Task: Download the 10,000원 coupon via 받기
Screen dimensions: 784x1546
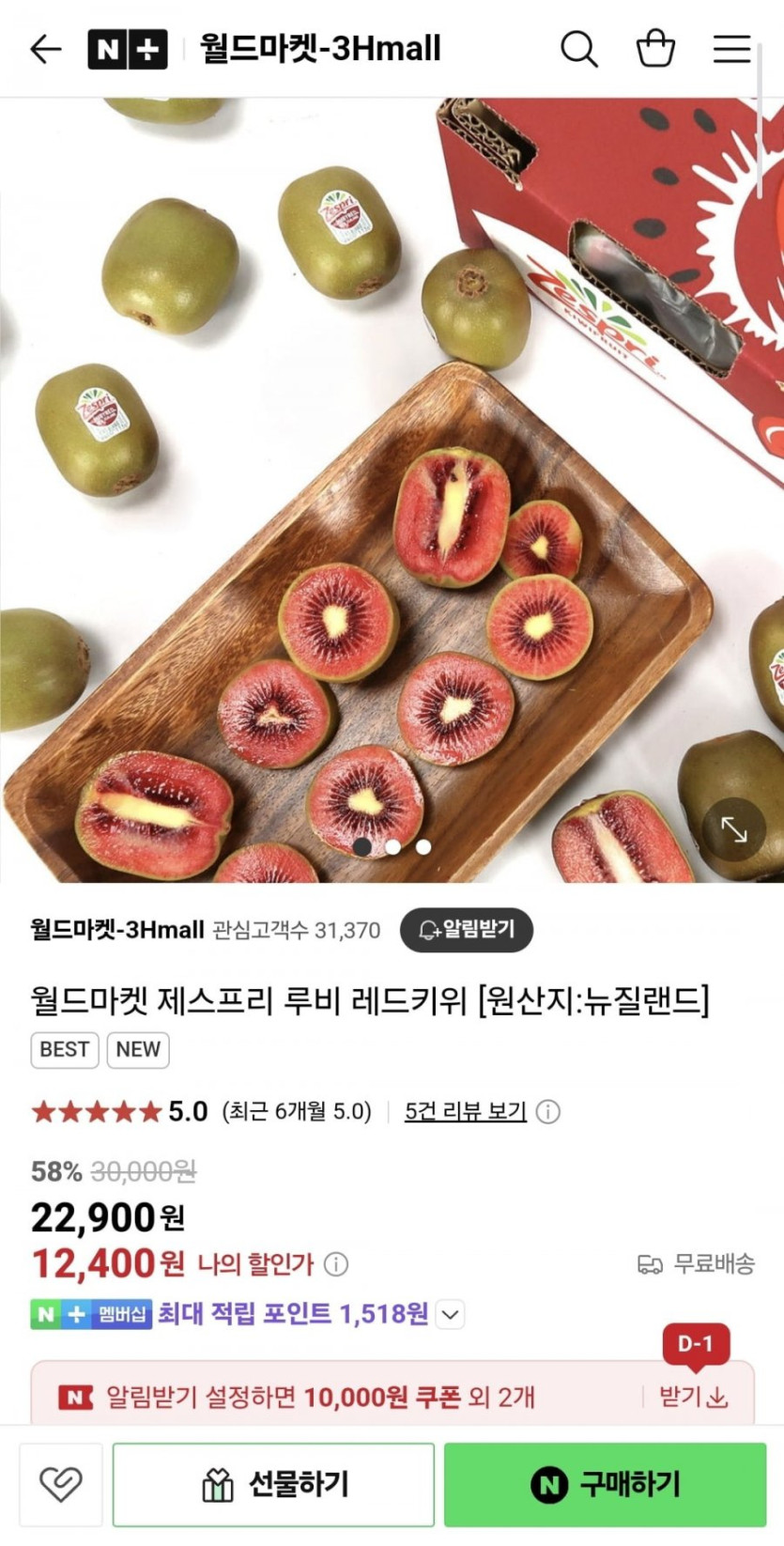Action: pyautogui.click(x=694, y=1397)
